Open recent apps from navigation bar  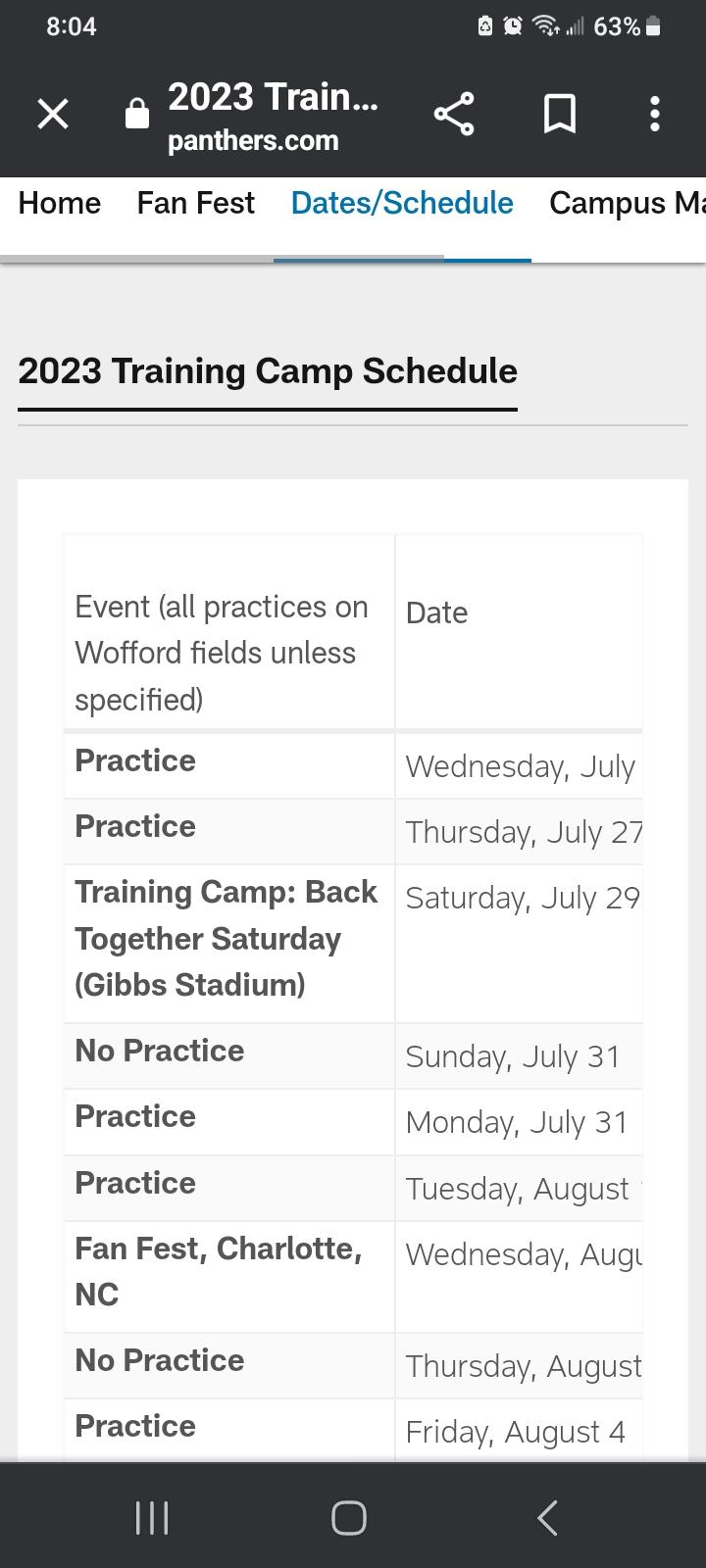(x=152, y=1518)
